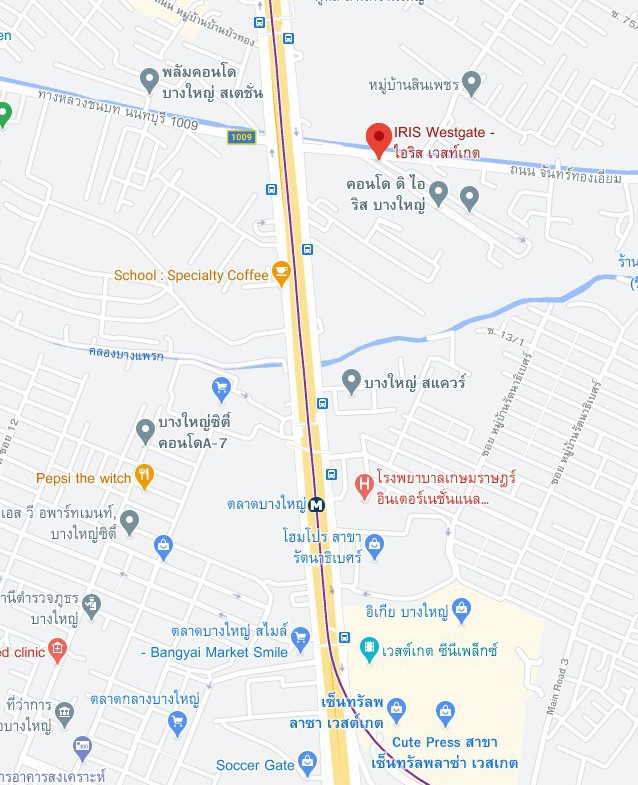638x785 pixels.
Task: Open the เซ็นทรัลพลาซา เวสต์เกต shopping marker
Action: click(x=396, y=709)
